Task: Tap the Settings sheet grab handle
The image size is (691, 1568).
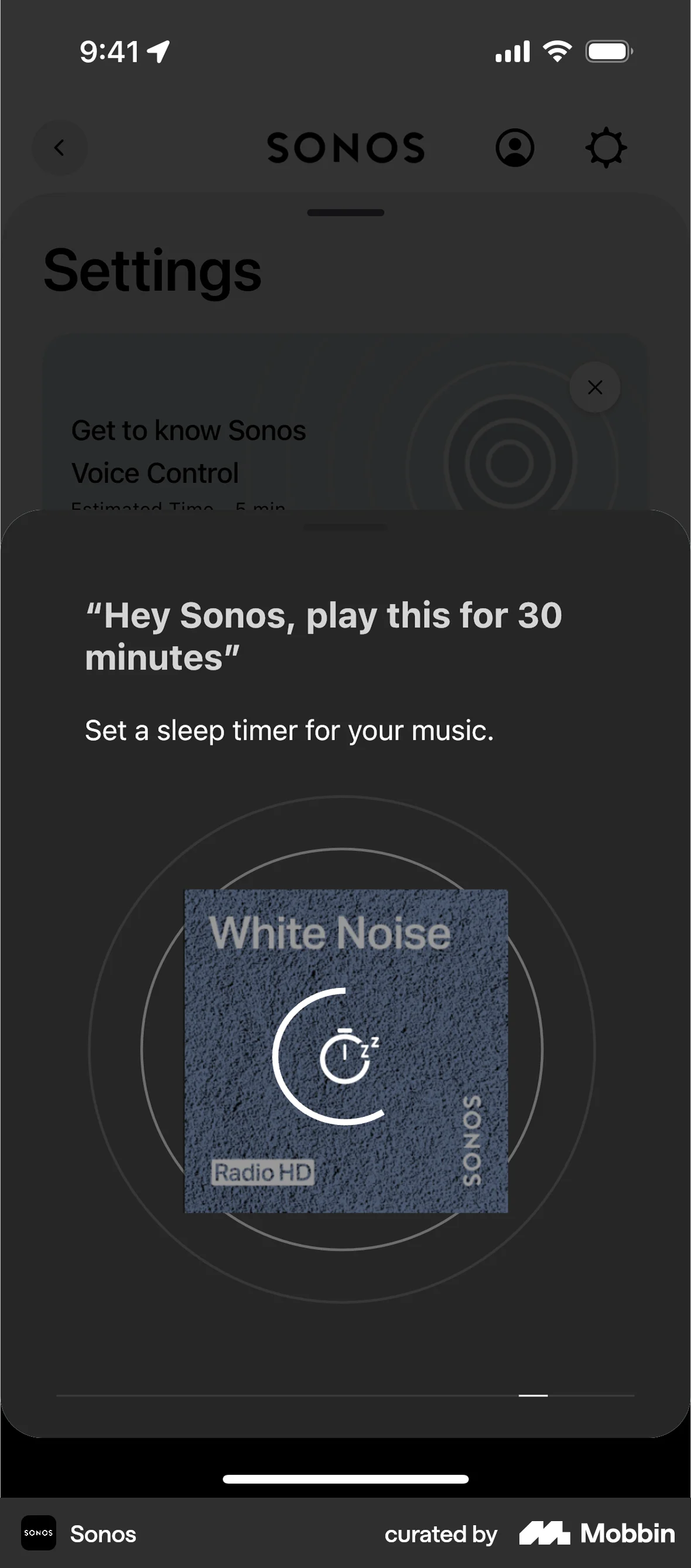Action: (345, 212)
